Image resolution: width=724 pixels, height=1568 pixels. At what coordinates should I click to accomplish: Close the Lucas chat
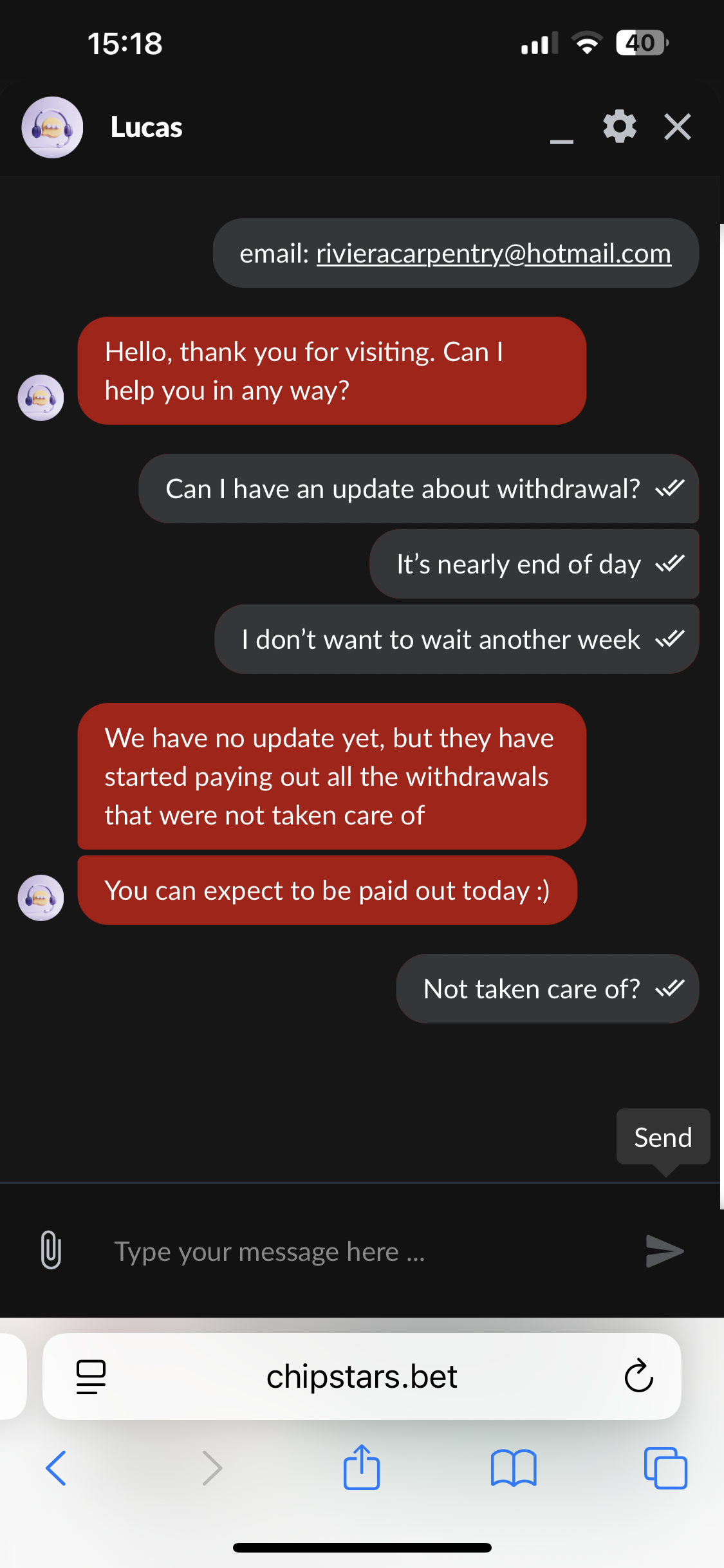click(x=677, y=127)
